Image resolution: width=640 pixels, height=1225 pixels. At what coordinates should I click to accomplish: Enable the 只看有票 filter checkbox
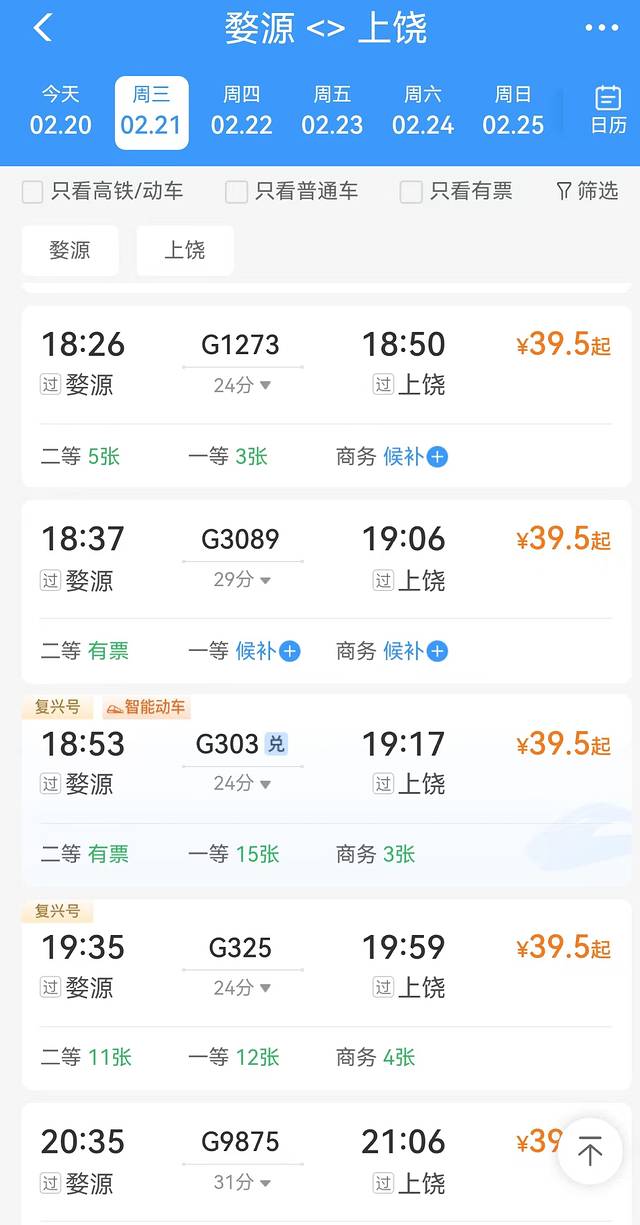click(x=411, y=191)
